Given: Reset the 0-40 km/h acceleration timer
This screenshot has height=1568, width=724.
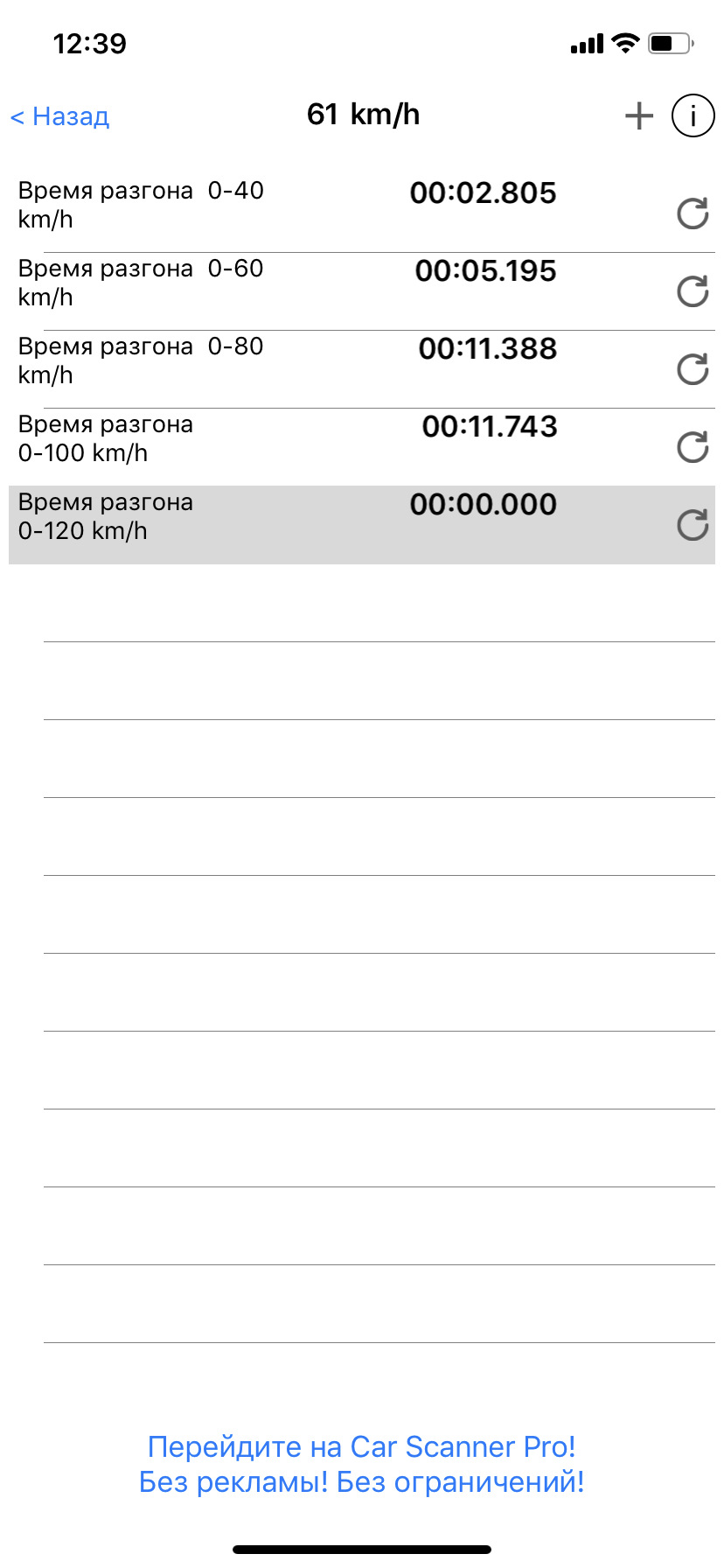Looking at the screenshot, I should click(x=693, y=213).
